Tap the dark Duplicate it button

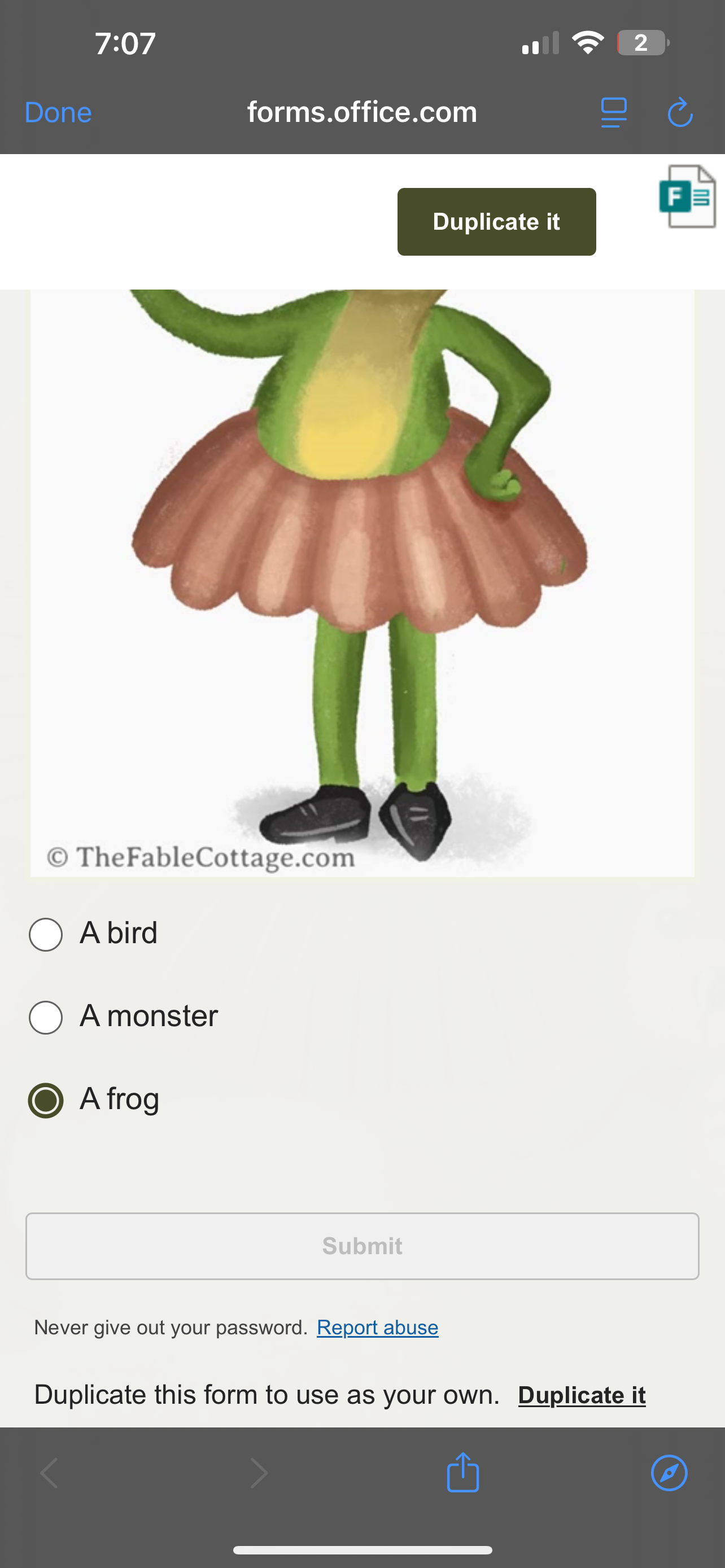tap(496, 222)
